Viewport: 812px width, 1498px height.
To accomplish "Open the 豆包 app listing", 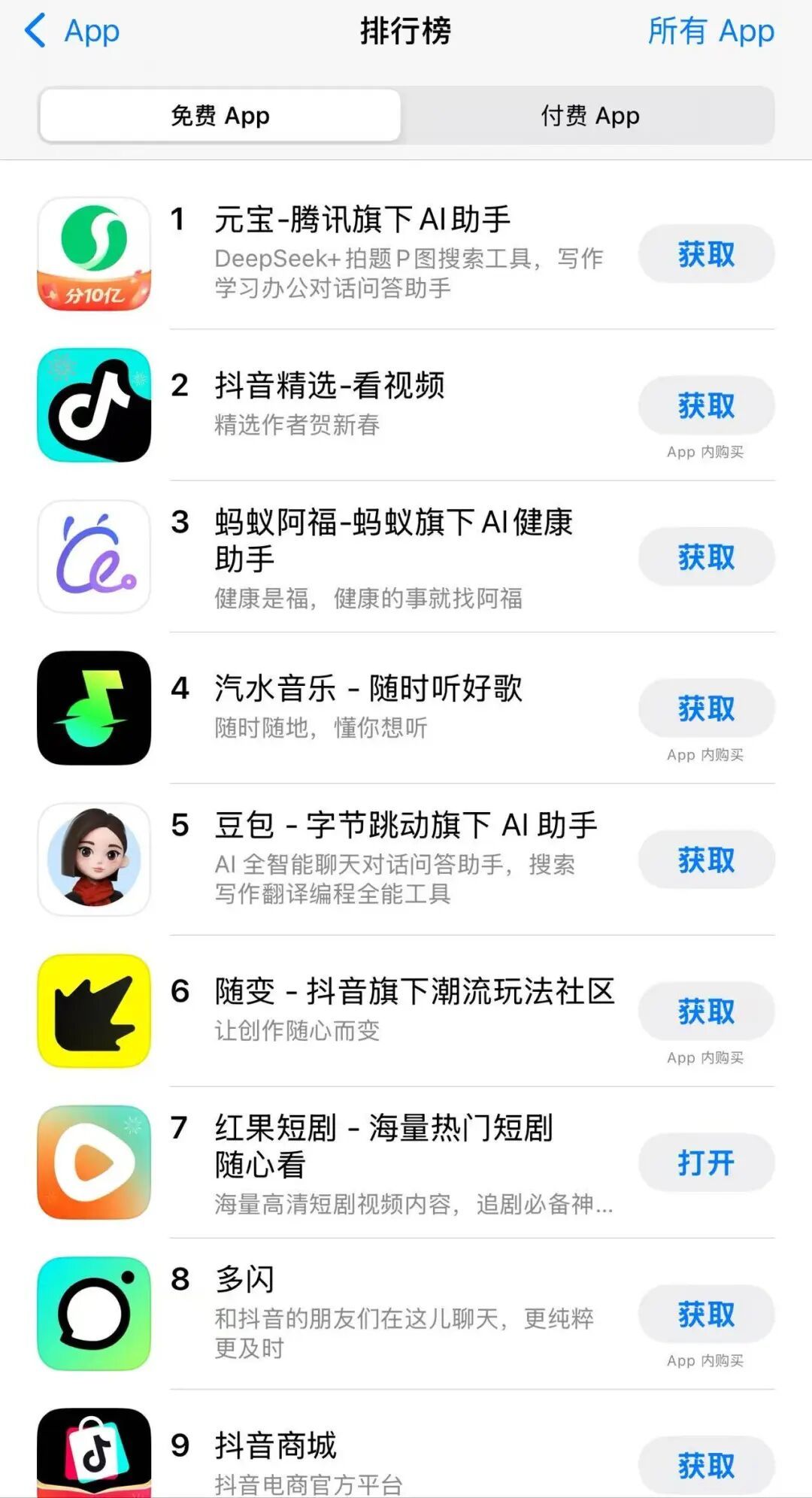I will 406,826.
